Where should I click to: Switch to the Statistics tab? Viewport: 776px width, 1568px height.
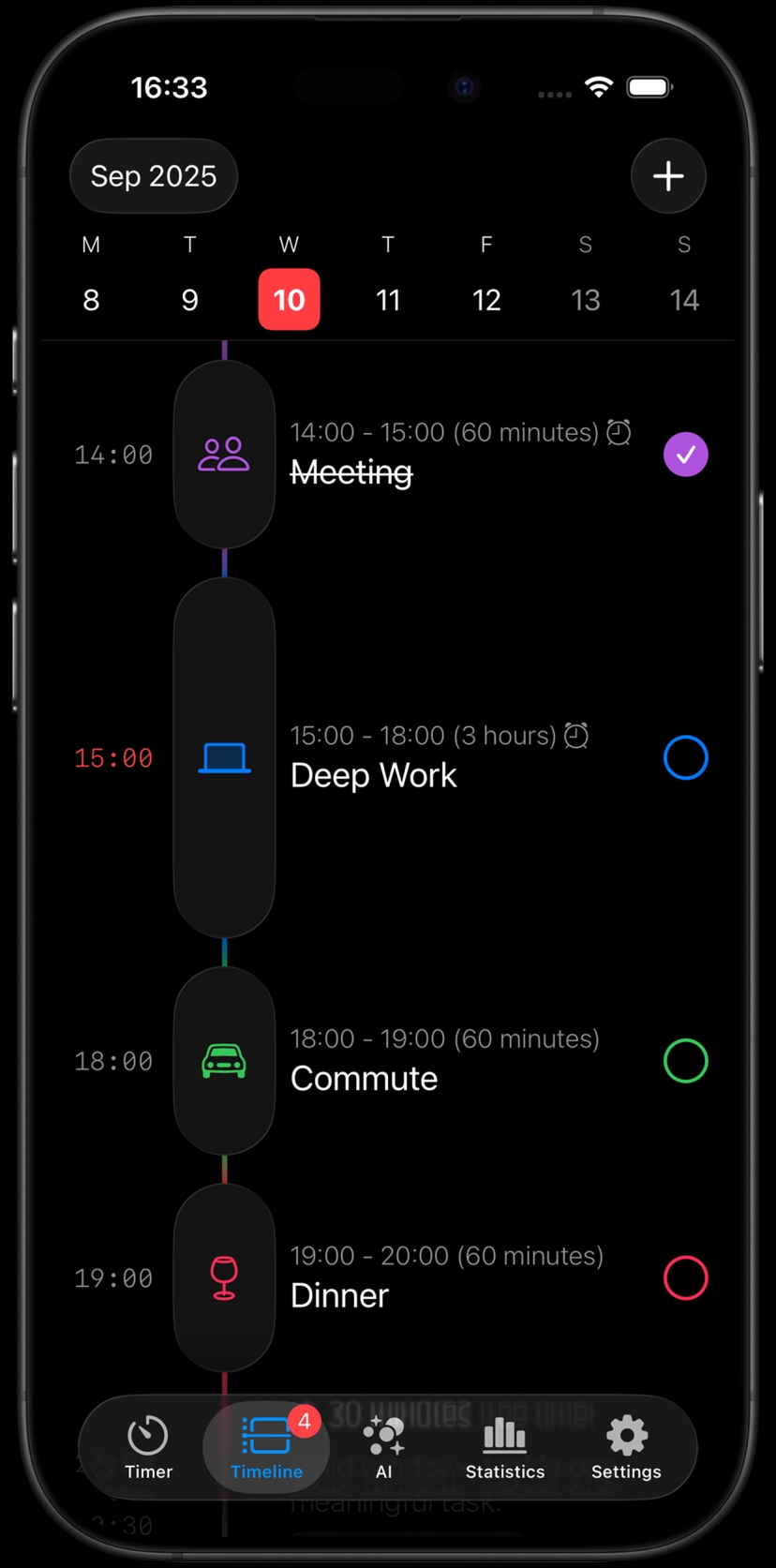(x=504, y=1448)
